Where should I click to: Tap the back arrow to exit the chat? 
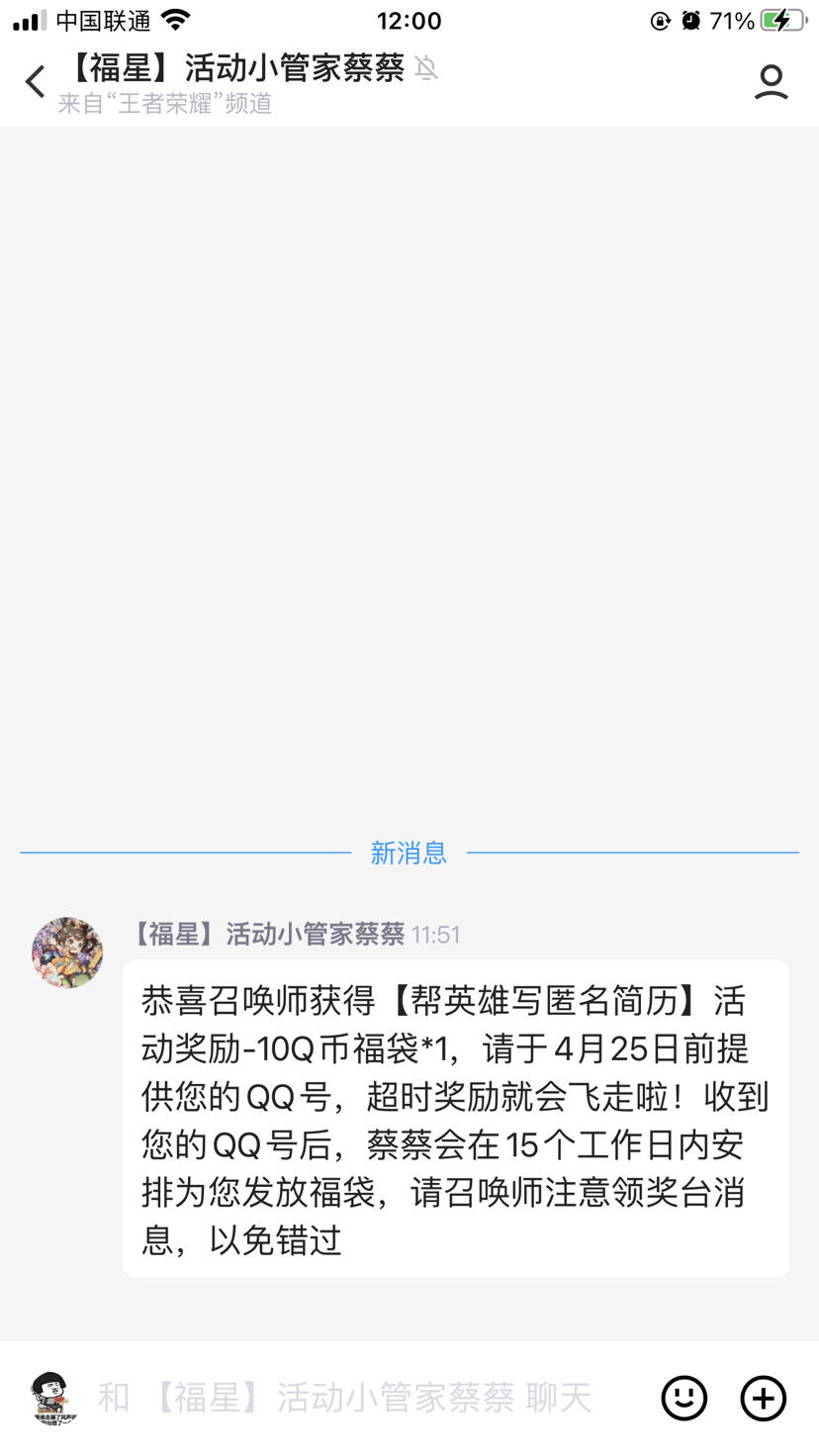36,81
